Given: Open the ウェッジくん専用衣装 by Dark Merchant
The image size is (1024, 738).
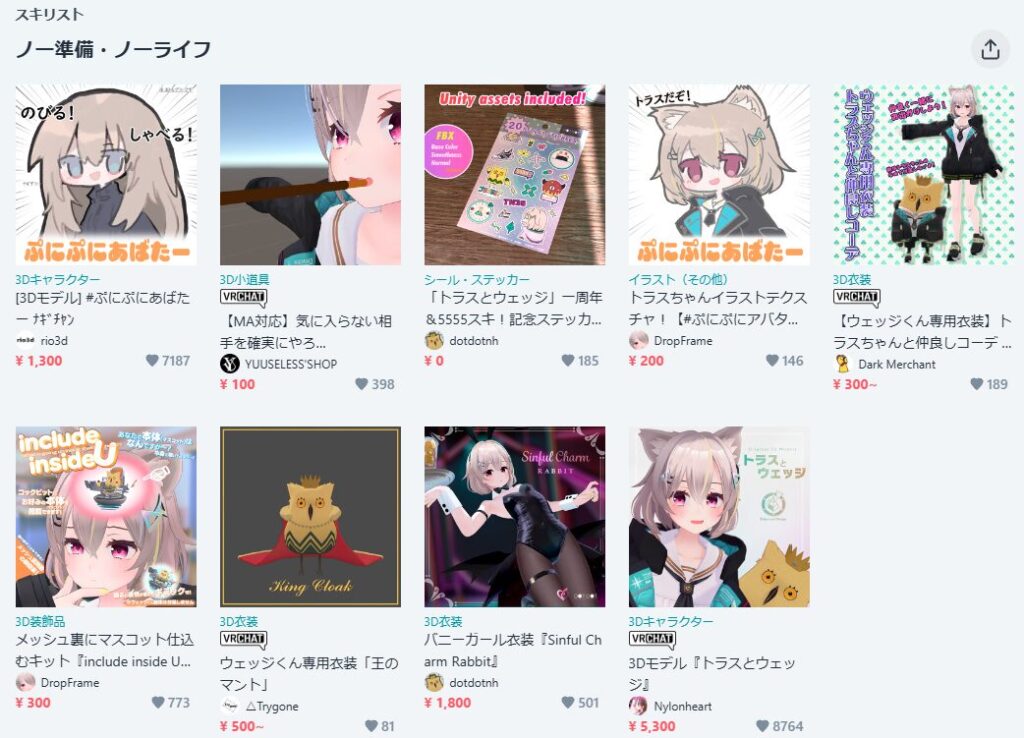Looking at the screenshot, I should pos(923,174).
